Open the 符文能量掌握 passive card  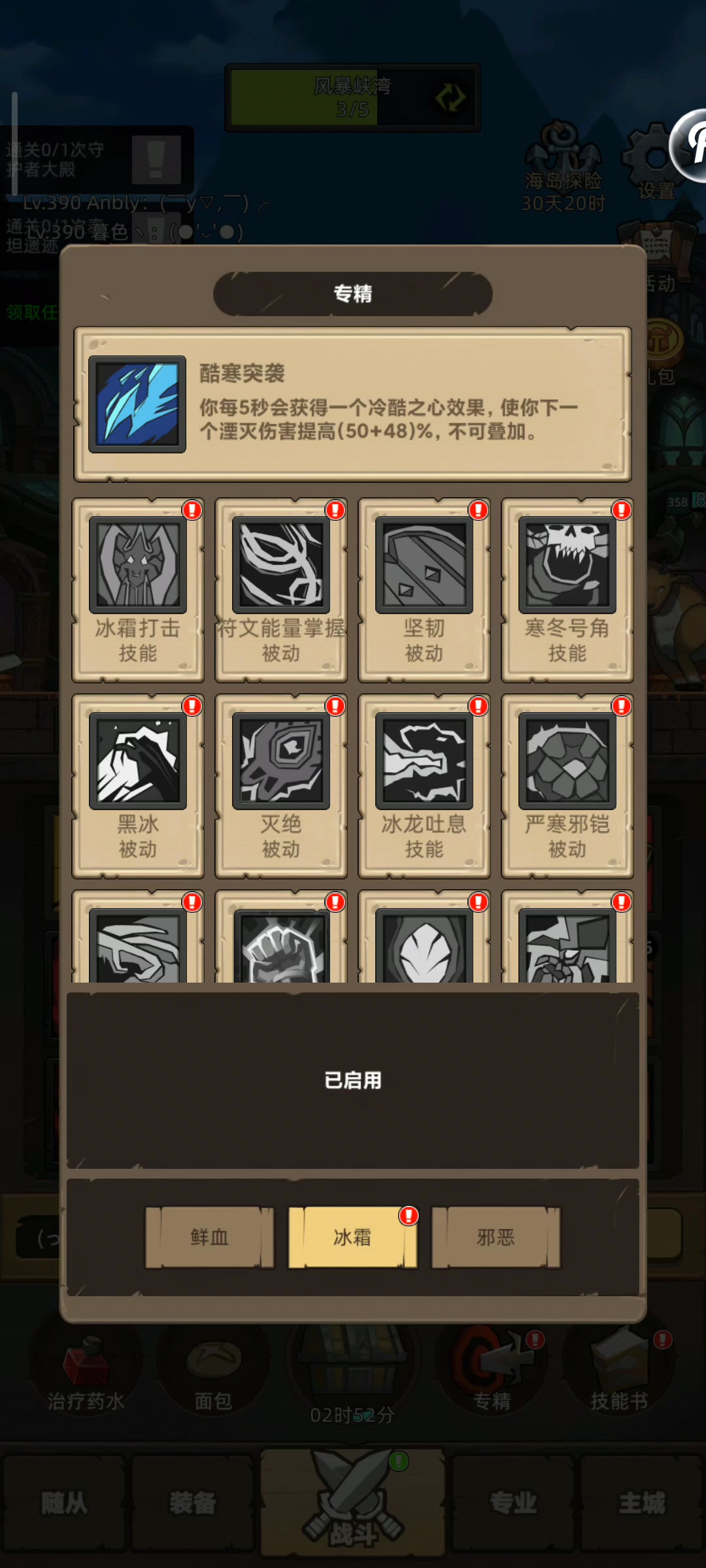point(281,590)
